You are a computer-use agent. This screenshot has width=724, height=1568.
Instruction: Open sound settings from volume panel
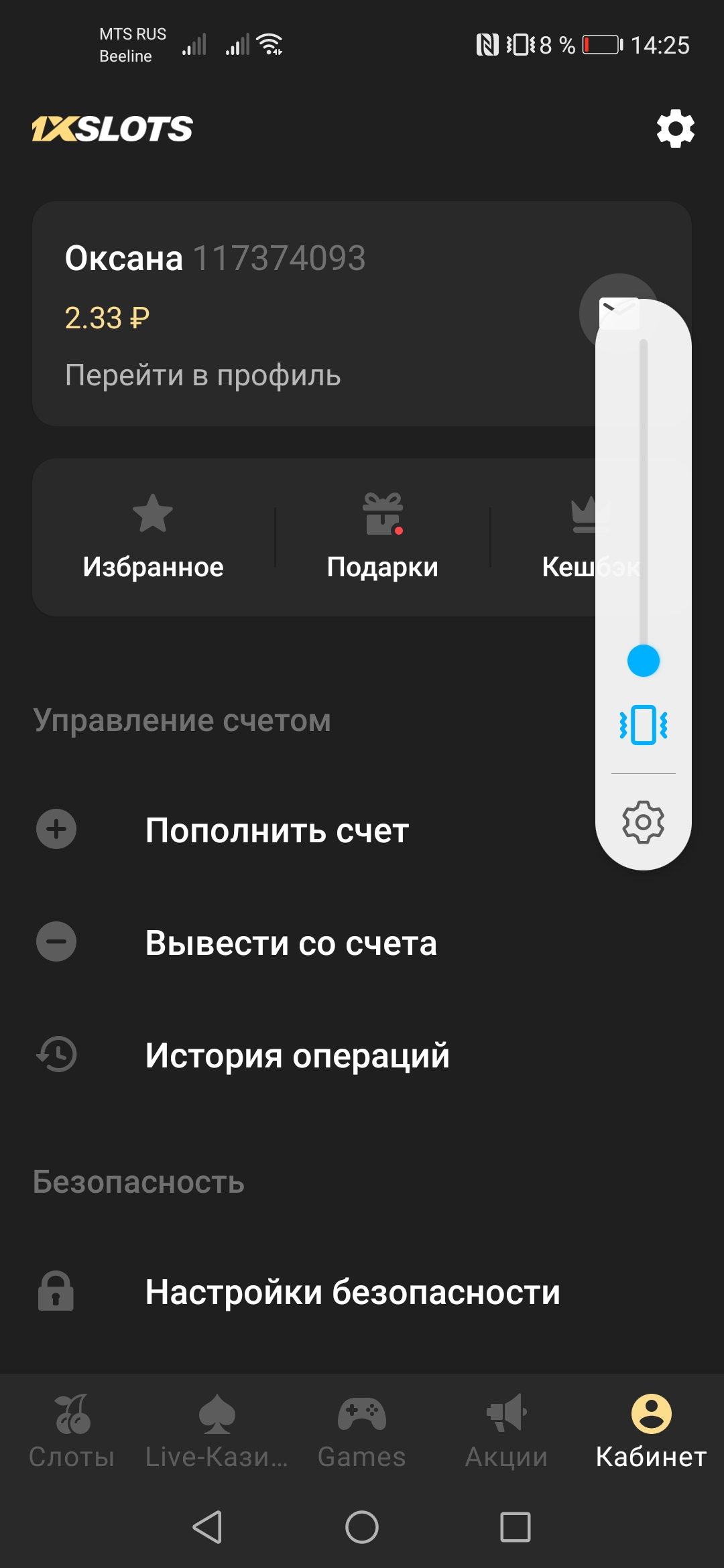[644, 822]
